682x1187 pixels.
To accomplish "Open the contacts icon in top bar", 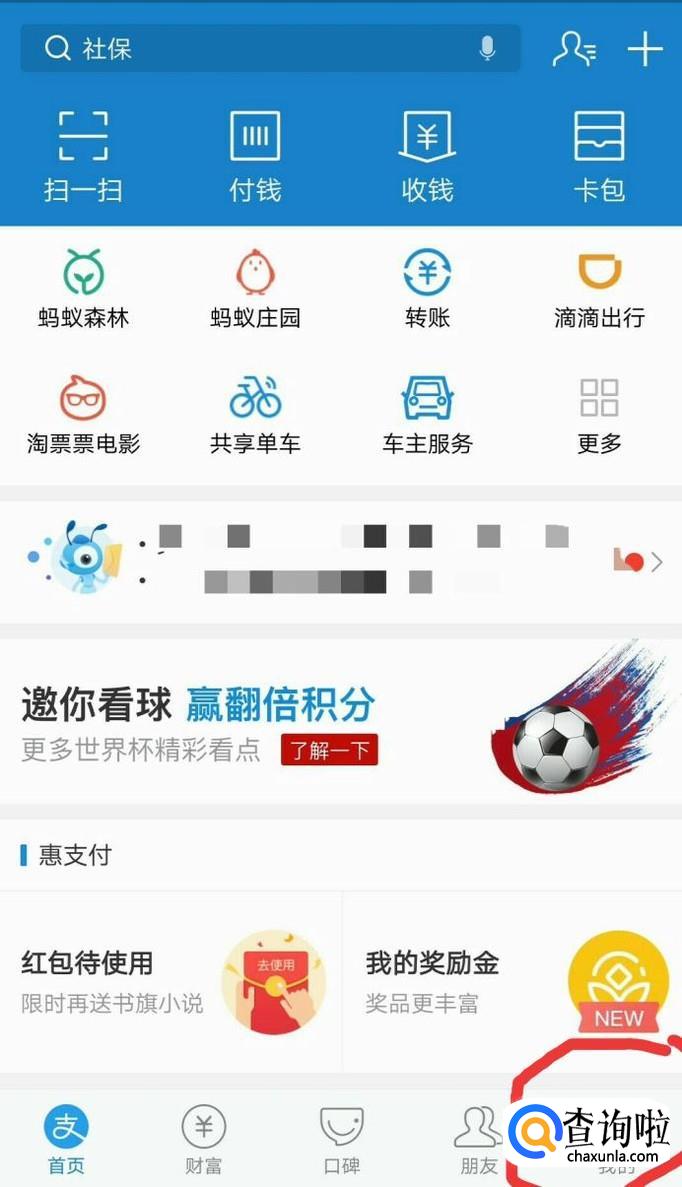I will pyautogui.click(x=574, y=48).
